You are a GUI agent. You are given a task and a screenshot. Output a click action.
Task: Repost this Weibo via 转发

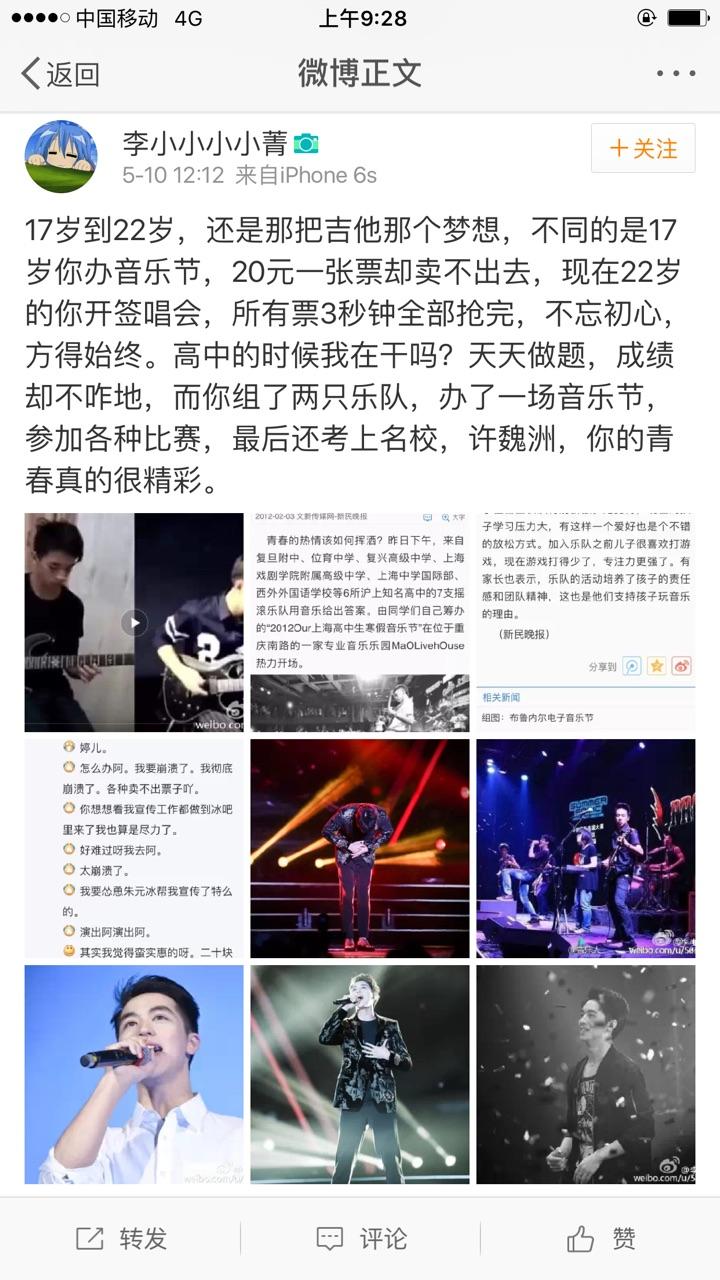coord(120,1239)
